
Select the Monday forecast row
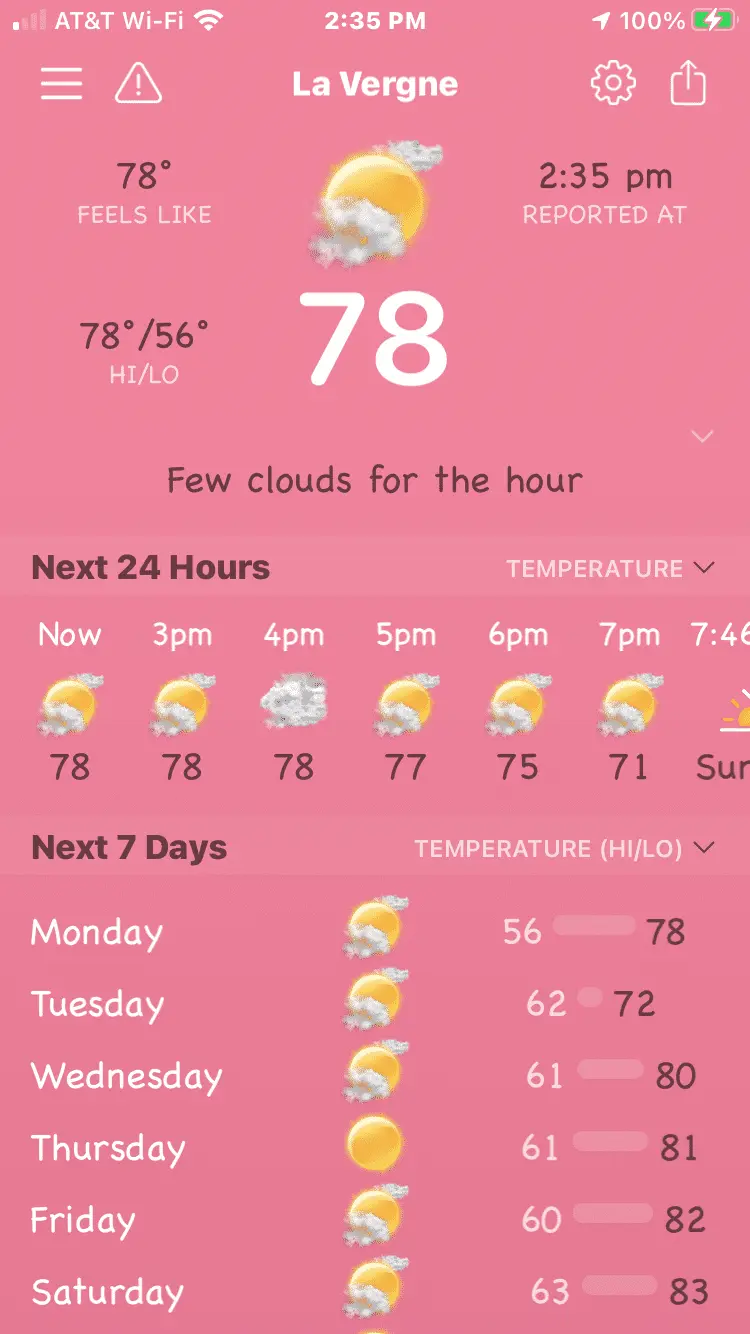tap(375, 932)
